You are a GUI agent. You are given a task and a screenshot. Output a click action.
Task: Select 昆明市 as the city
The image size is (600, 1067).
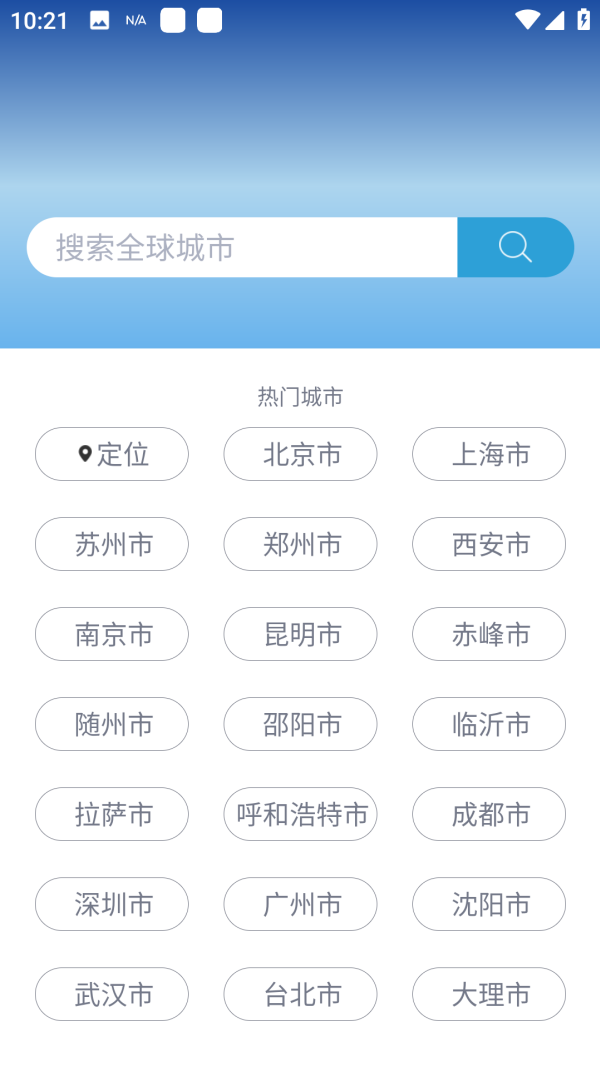coord(300,634)
